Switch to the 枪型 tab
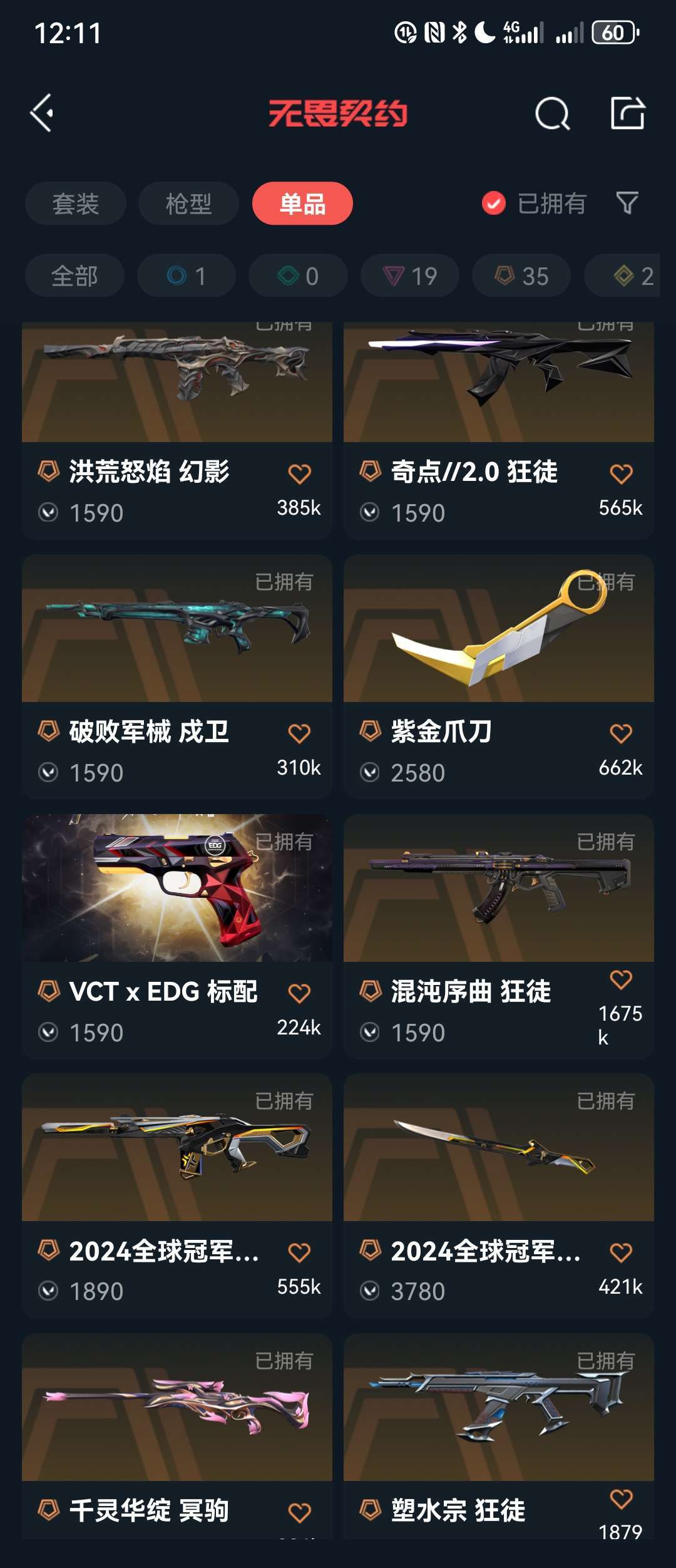The height and width of the screenshot is (1568, 676). (x=188, y=203)
